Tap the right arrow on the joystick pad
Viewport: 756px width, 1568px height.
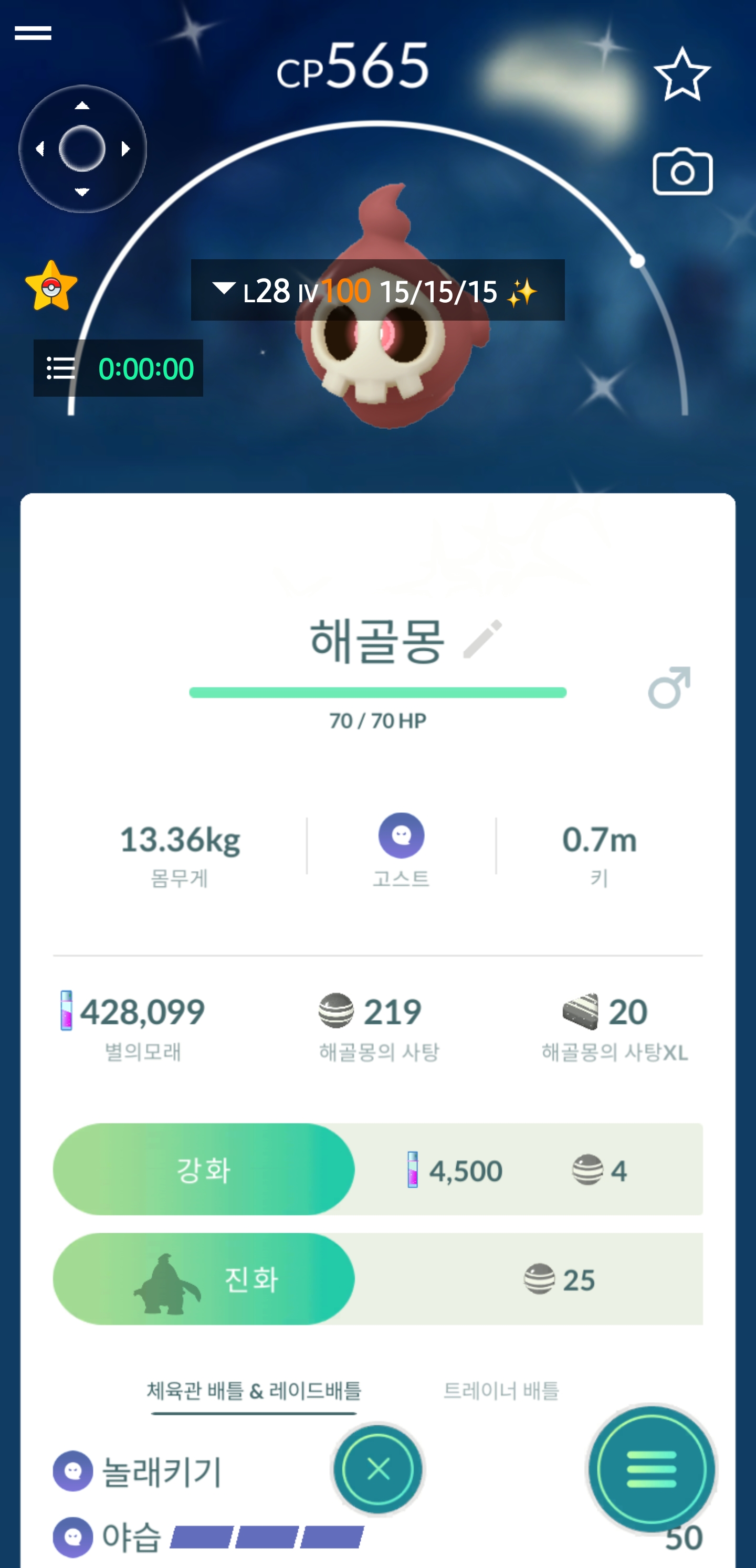(125, 149)
